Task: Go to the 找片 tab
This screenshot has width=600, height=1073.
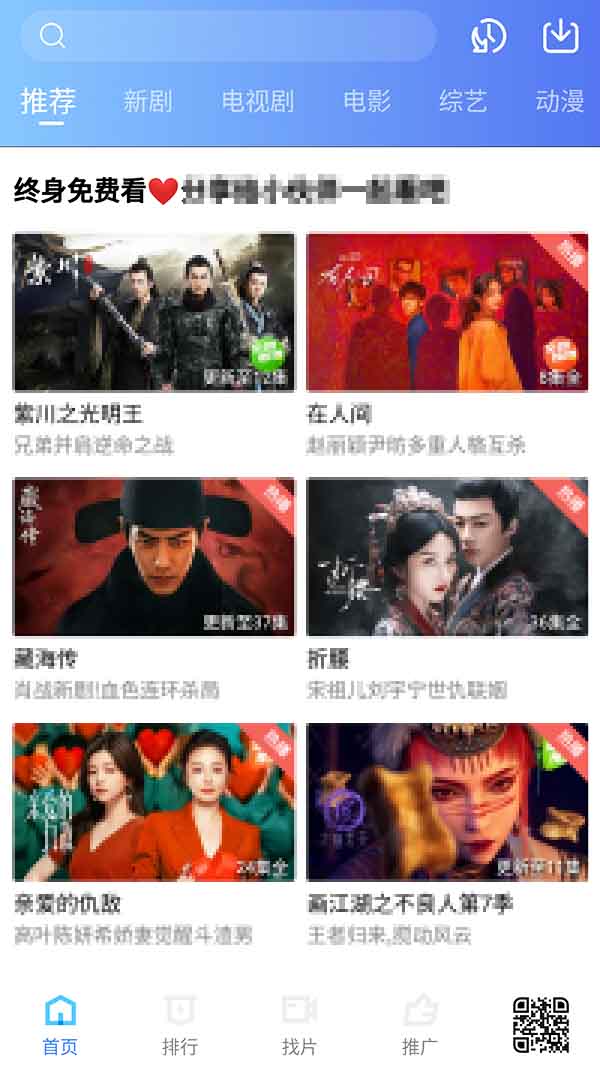Action: click(299, 1025)
